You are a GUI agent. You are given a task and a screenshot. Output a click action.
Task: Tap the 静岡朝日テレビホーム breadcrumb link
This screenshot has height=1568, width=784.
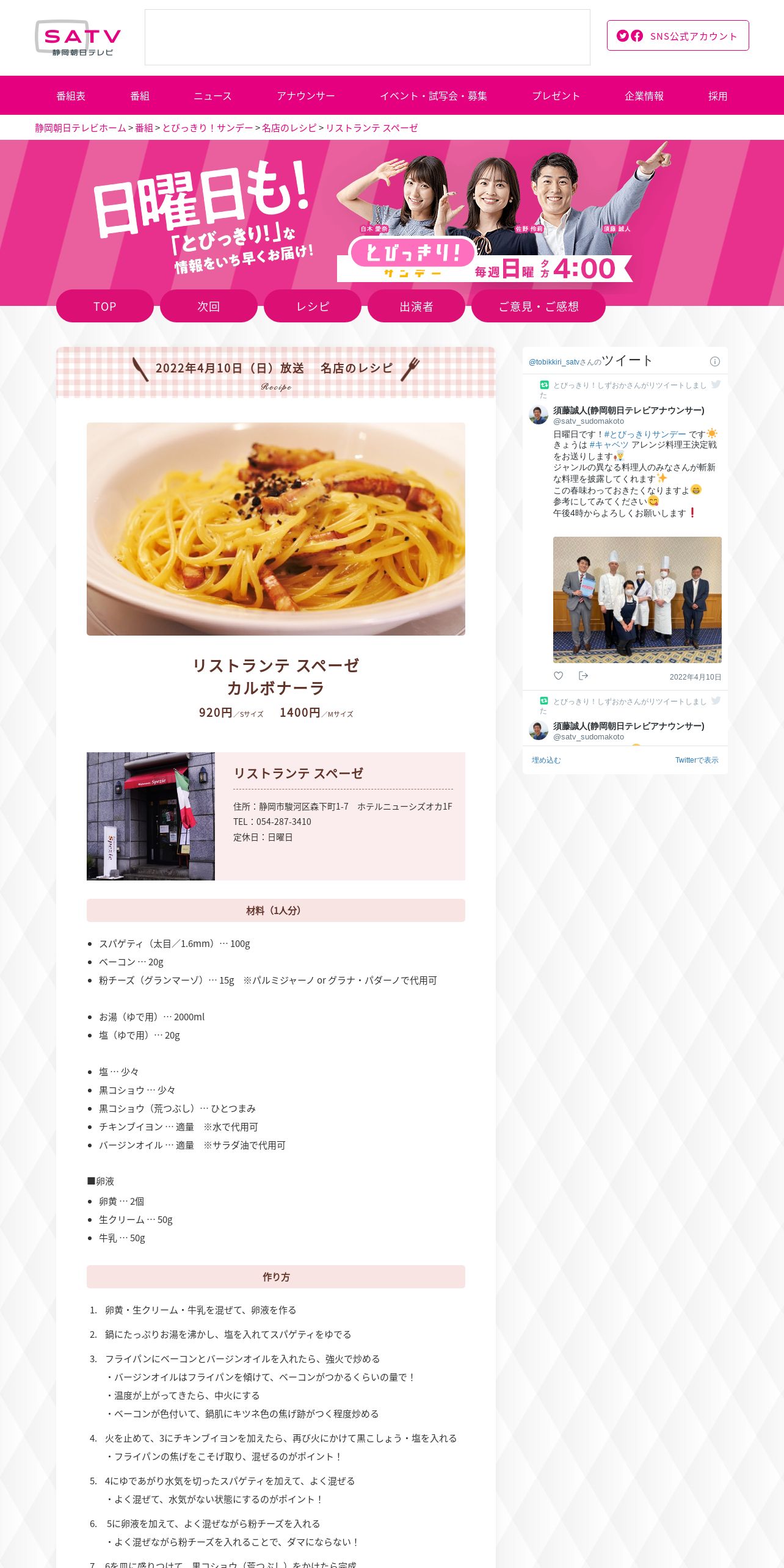[x=80, y=128]
